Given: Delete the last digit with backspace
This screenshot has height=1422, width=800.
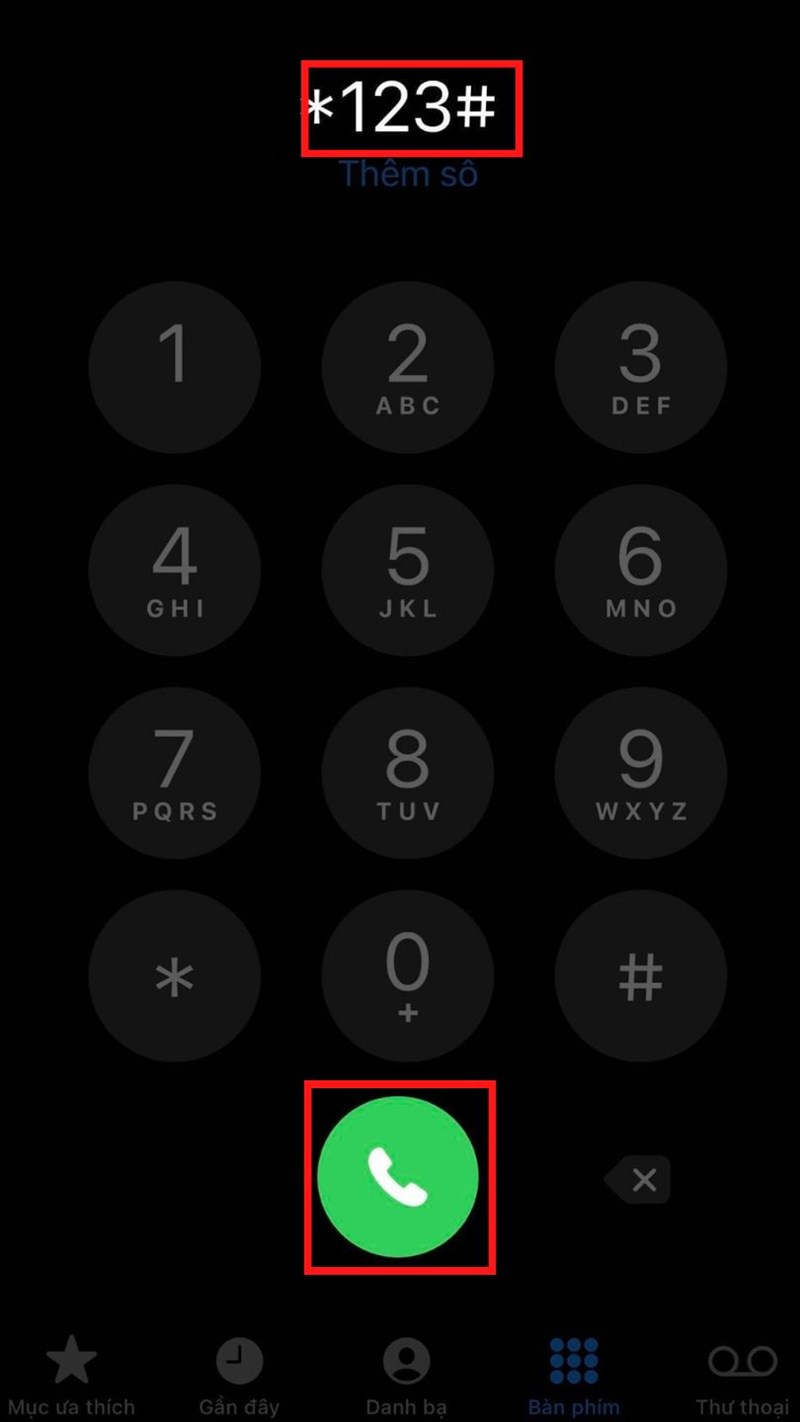Looking at the screenshot, I should (640, 1180).
